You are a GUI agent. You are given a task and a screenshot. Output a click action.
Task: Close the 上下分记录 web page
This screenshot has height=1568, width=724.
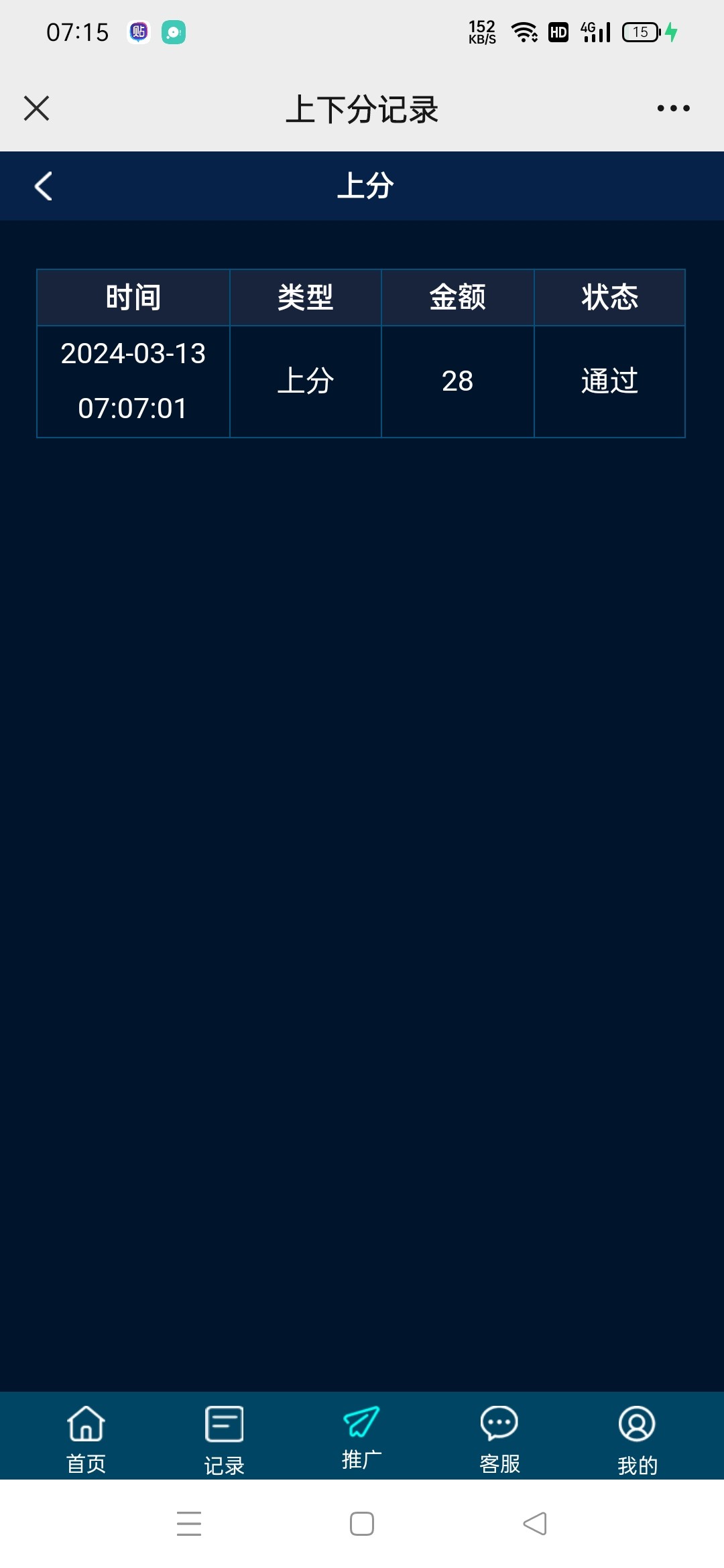click(37, 109)
